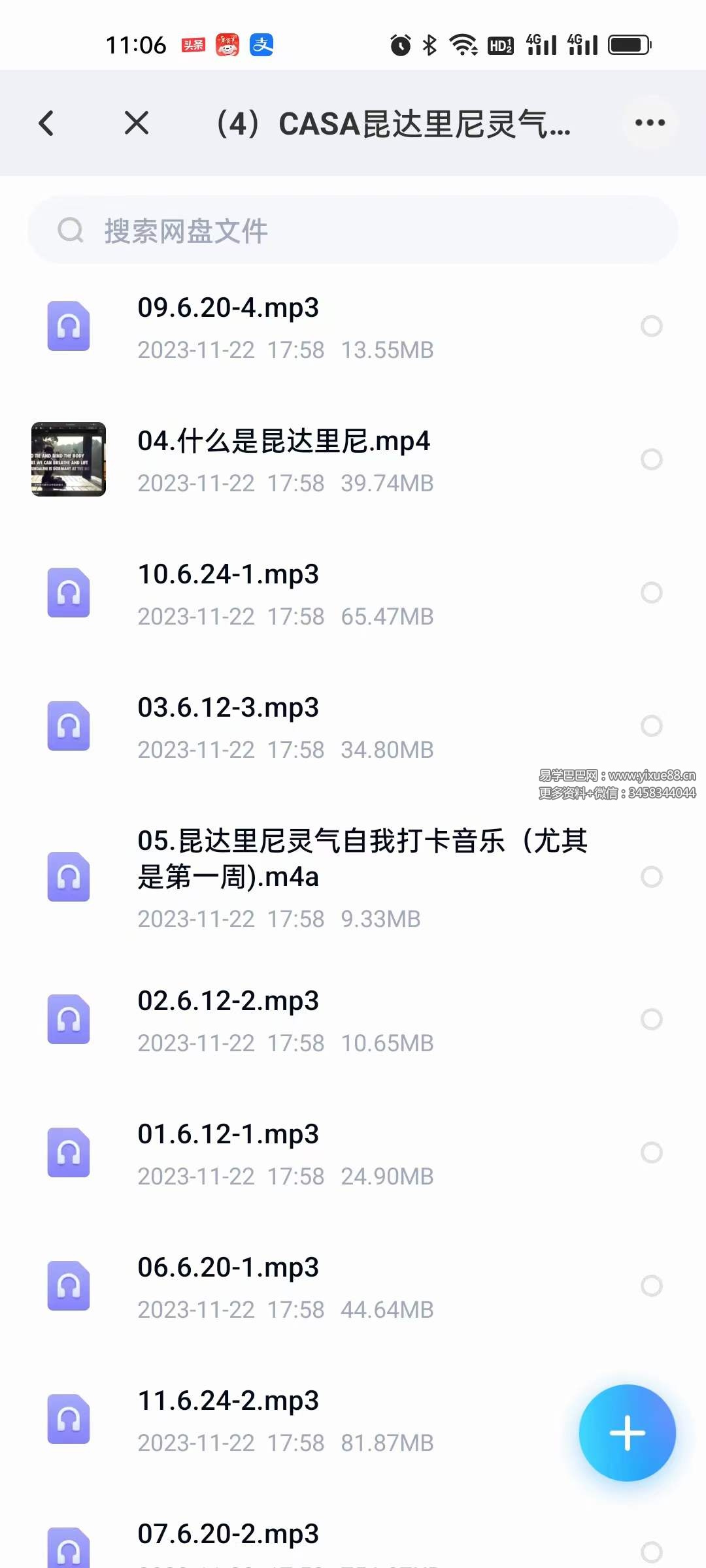The width and height of the screenshot is (706, 1568).
Task: Click the audio icon next to 06.6.20-1.mp3
Action: pyautogui.click(x=68, y=1284)
